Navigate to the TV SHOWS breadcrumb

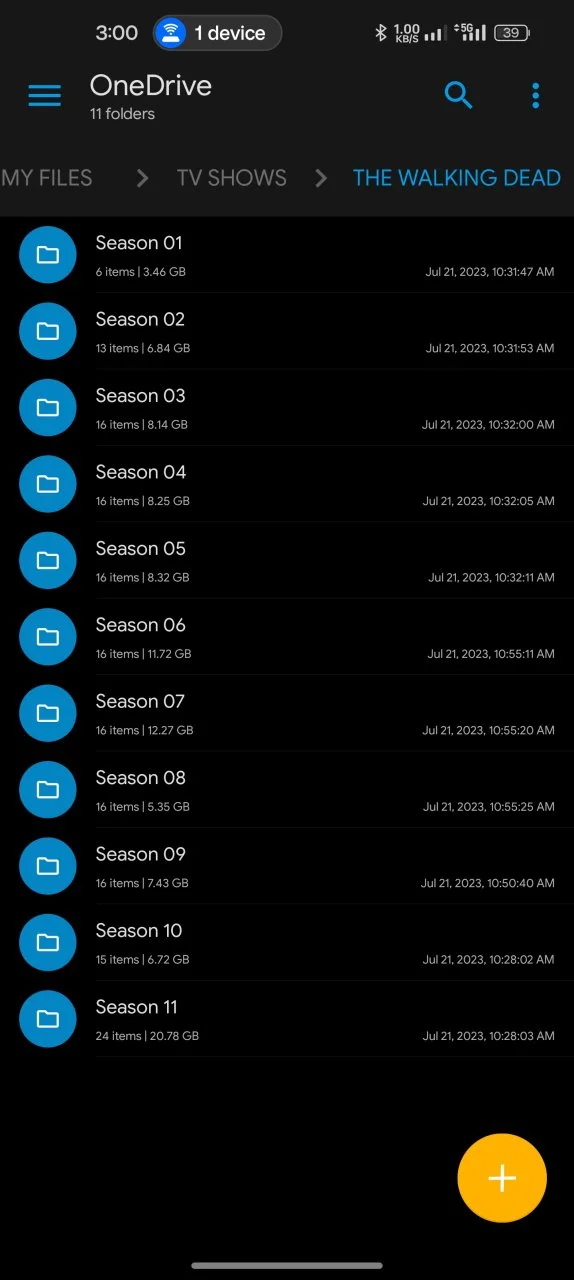(x=232, y=178)
